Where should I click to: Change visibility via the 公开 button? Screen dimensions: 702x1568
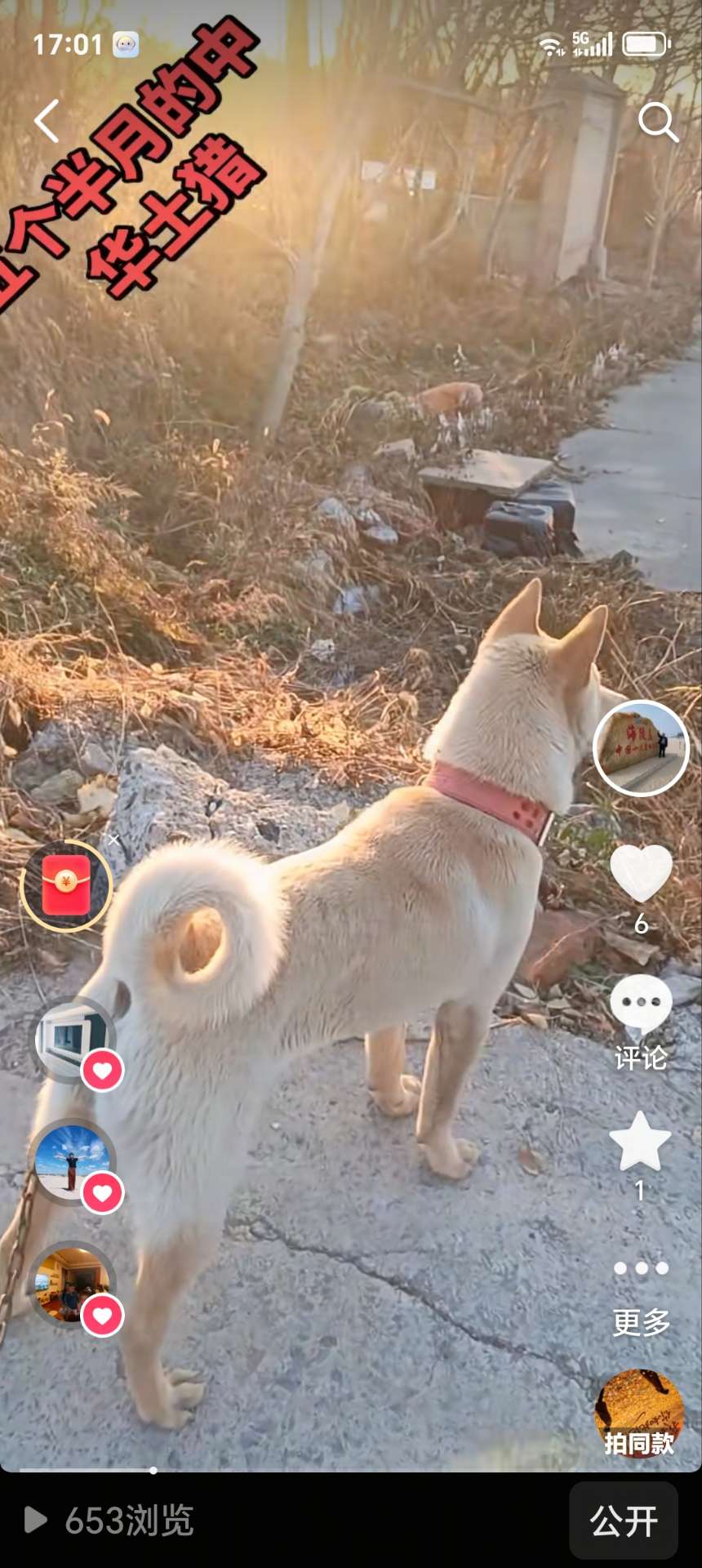click(624, 1521)
